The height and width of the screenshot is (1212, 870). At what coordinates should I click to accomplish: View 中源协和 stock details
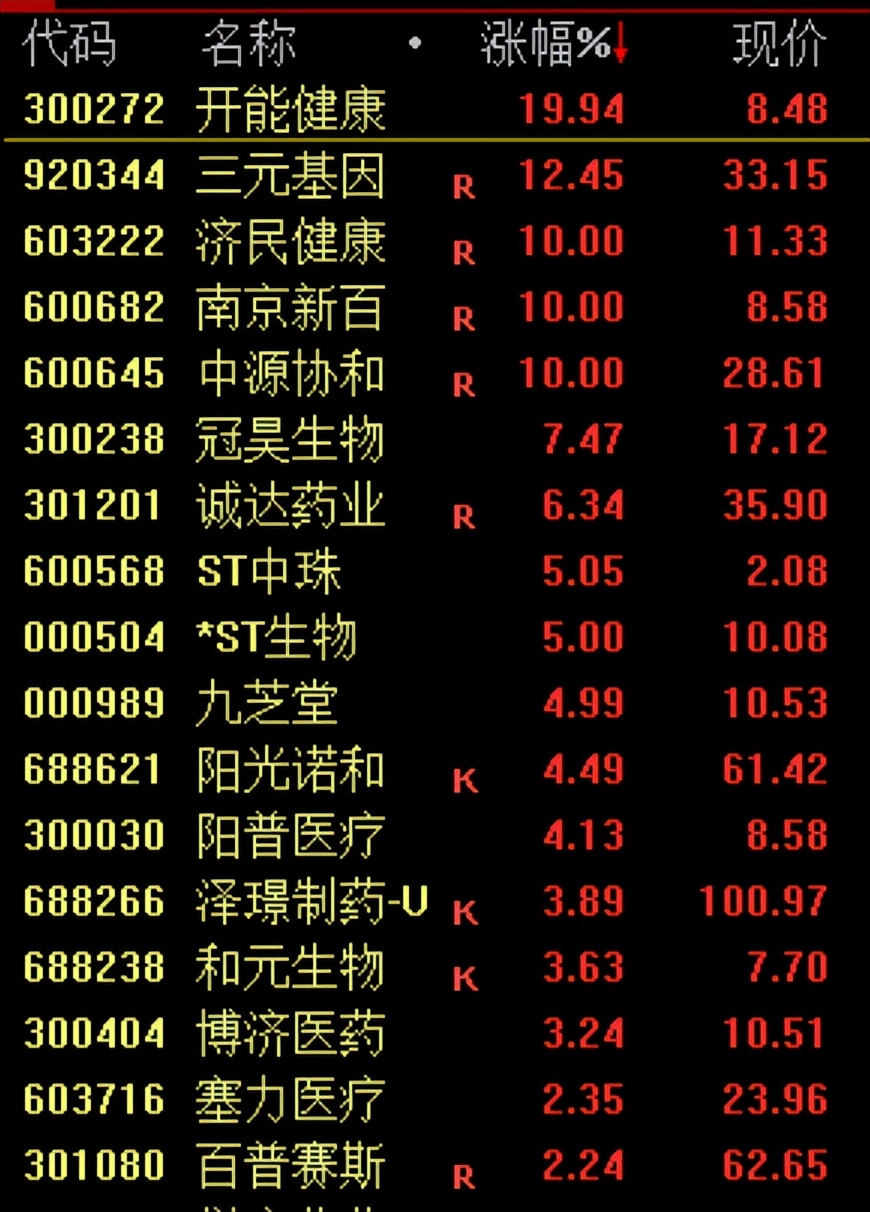pyautogui.click(x=290, y=375)
